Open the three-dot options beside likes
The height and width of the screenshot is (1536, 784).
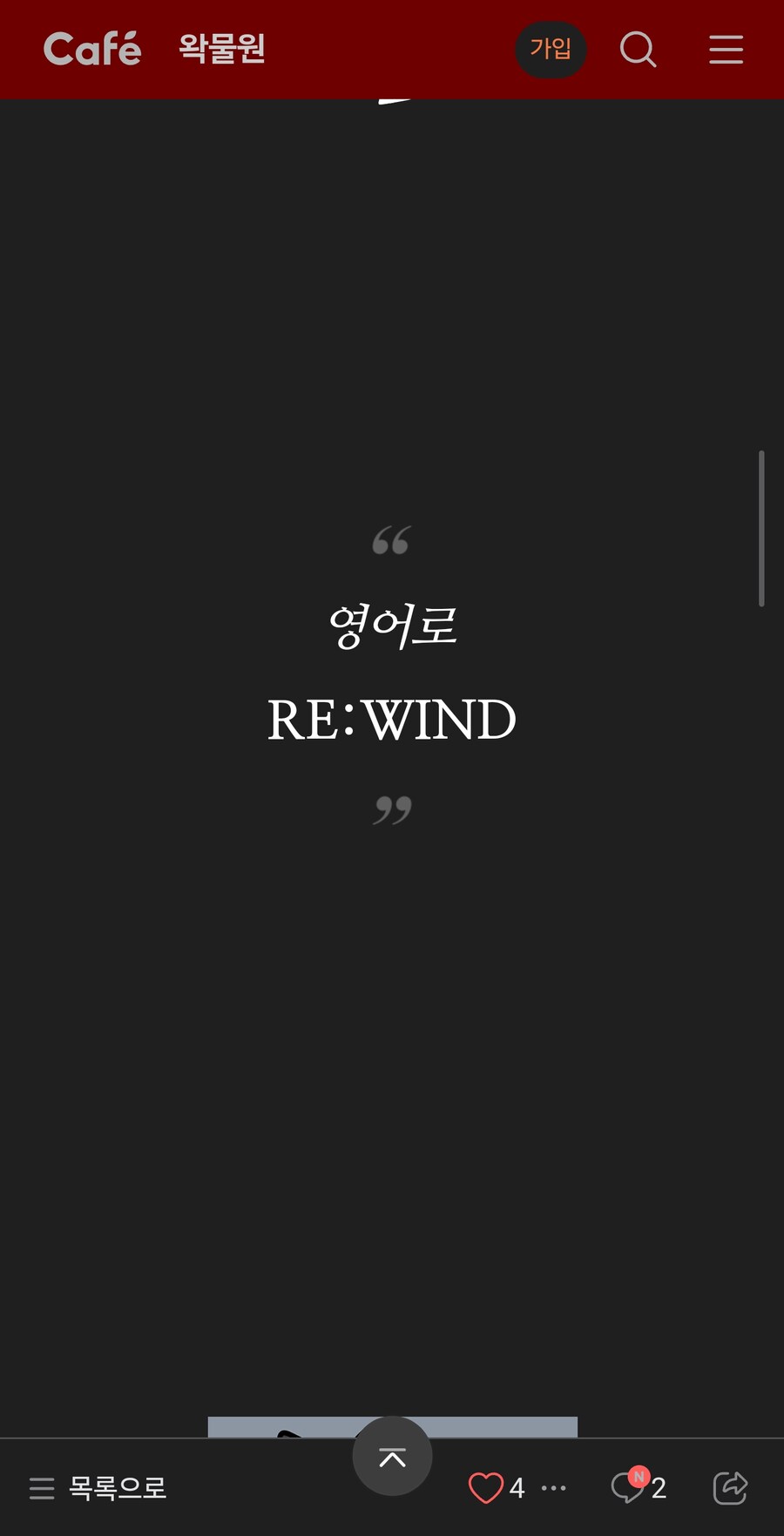click(x=553, y=1488)
